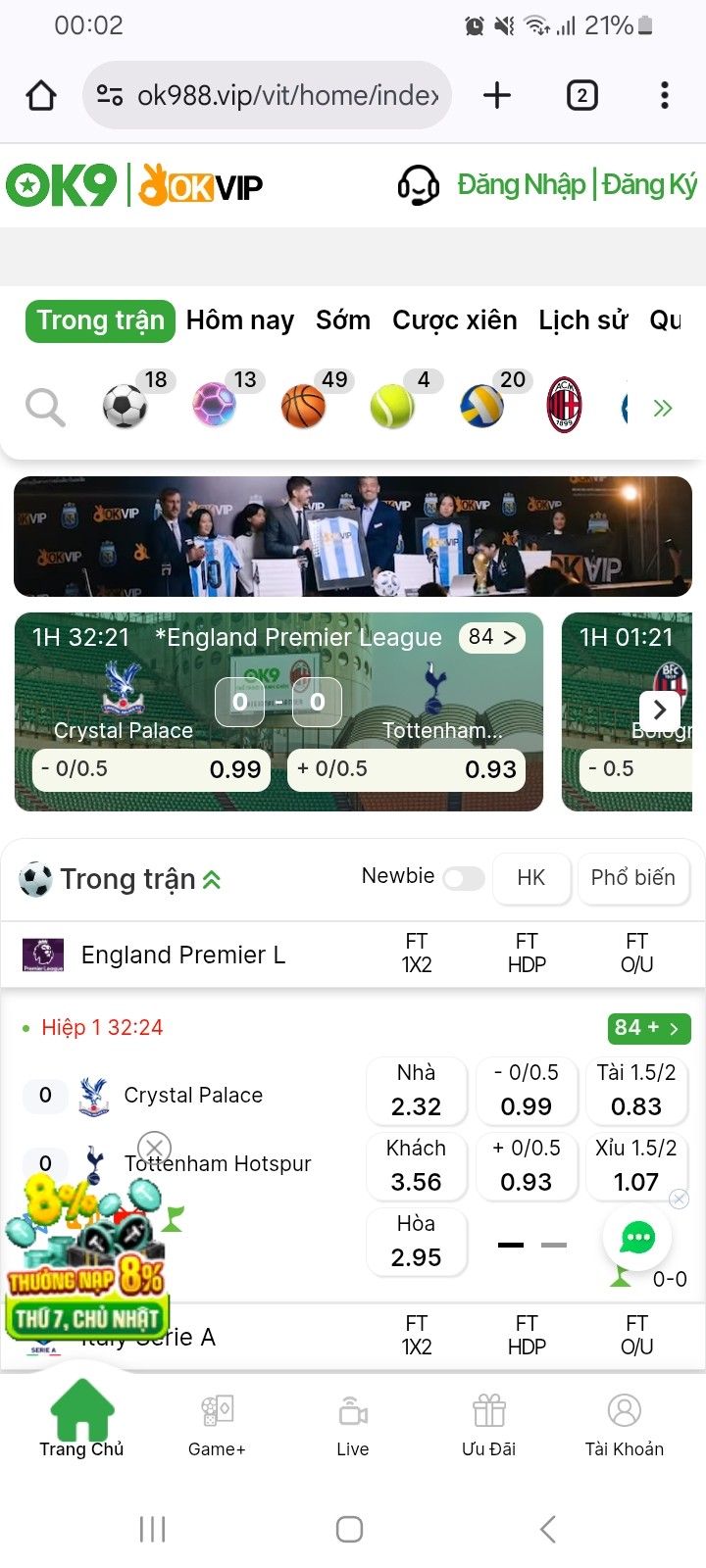Image resolution: width=706 pixels, height=1568 pixels.
Task: Select the Hòa 2.95 draw odds
Action: (416, 1242)
